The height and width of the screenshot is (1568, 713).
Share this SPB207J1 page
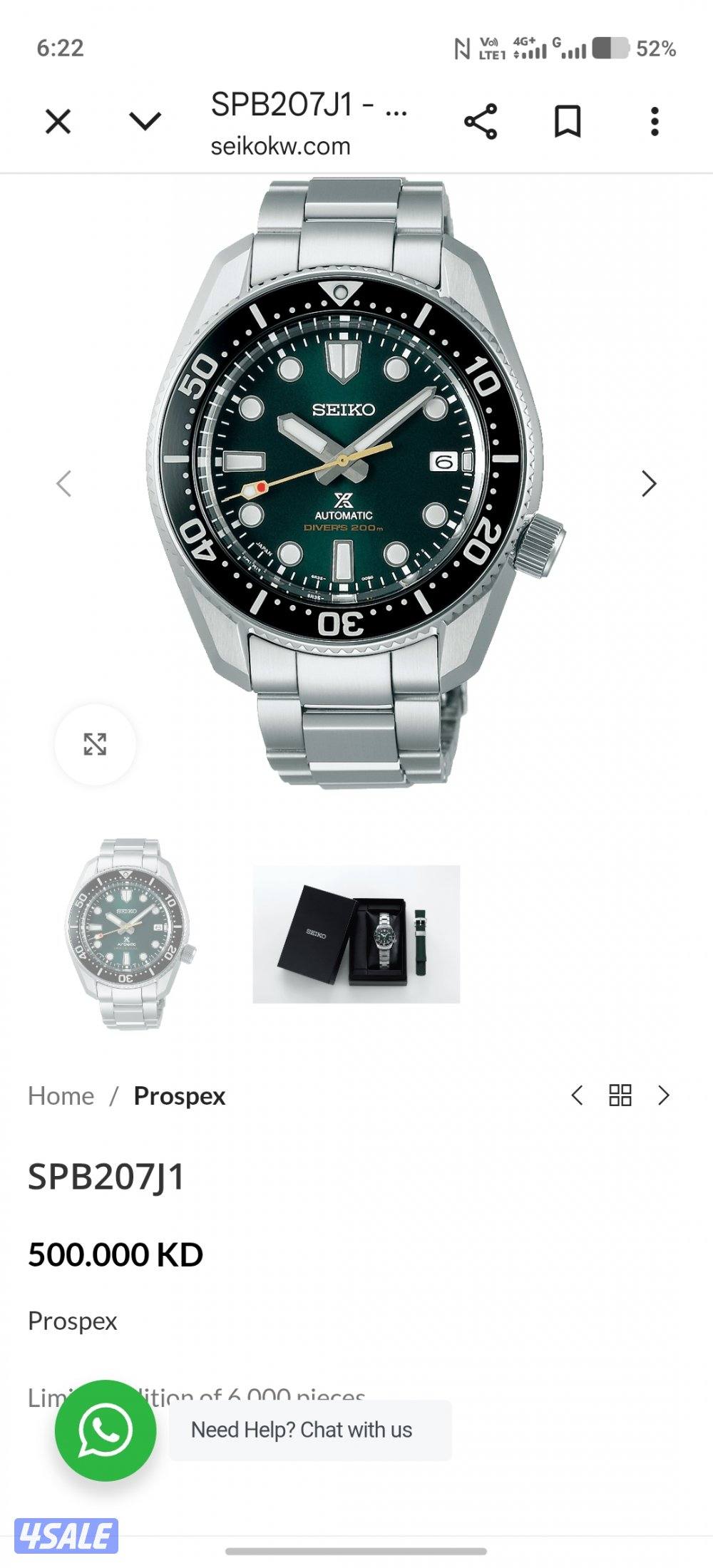coord(481,122)
